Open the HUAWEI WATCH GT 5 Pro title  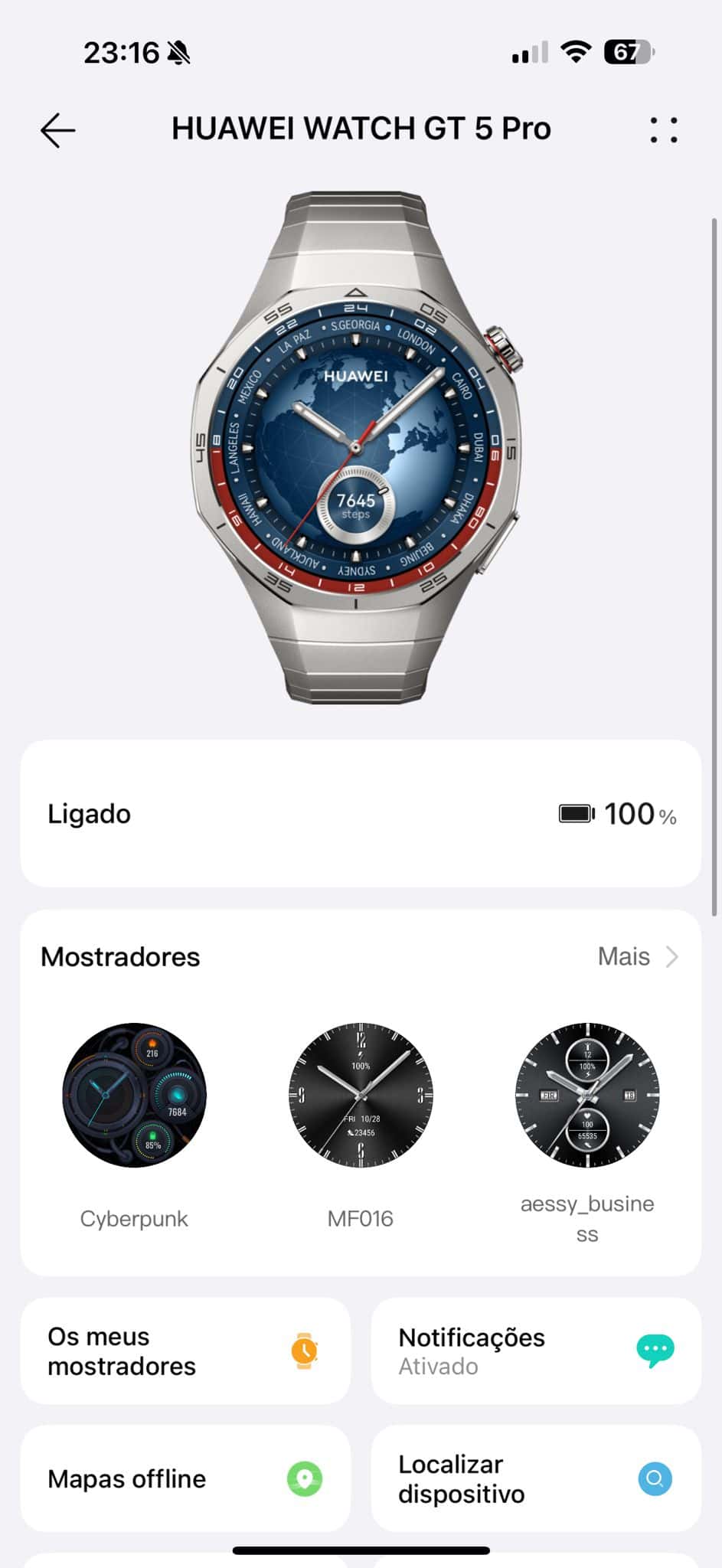click(361, 129)
